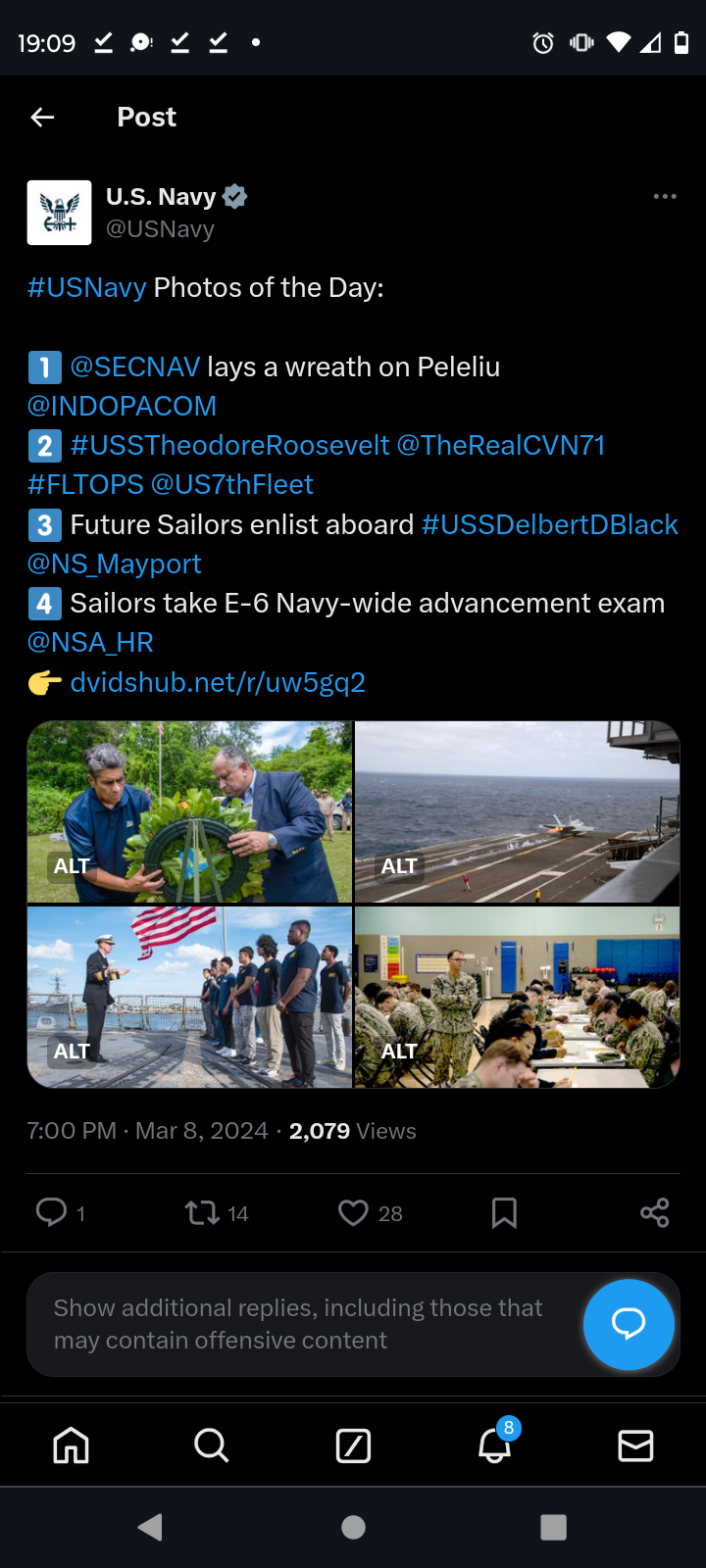Viewport: 706px width, 1568px height.
Task: Open the @SECNAV mention
Action: click(x=135, y=367)
